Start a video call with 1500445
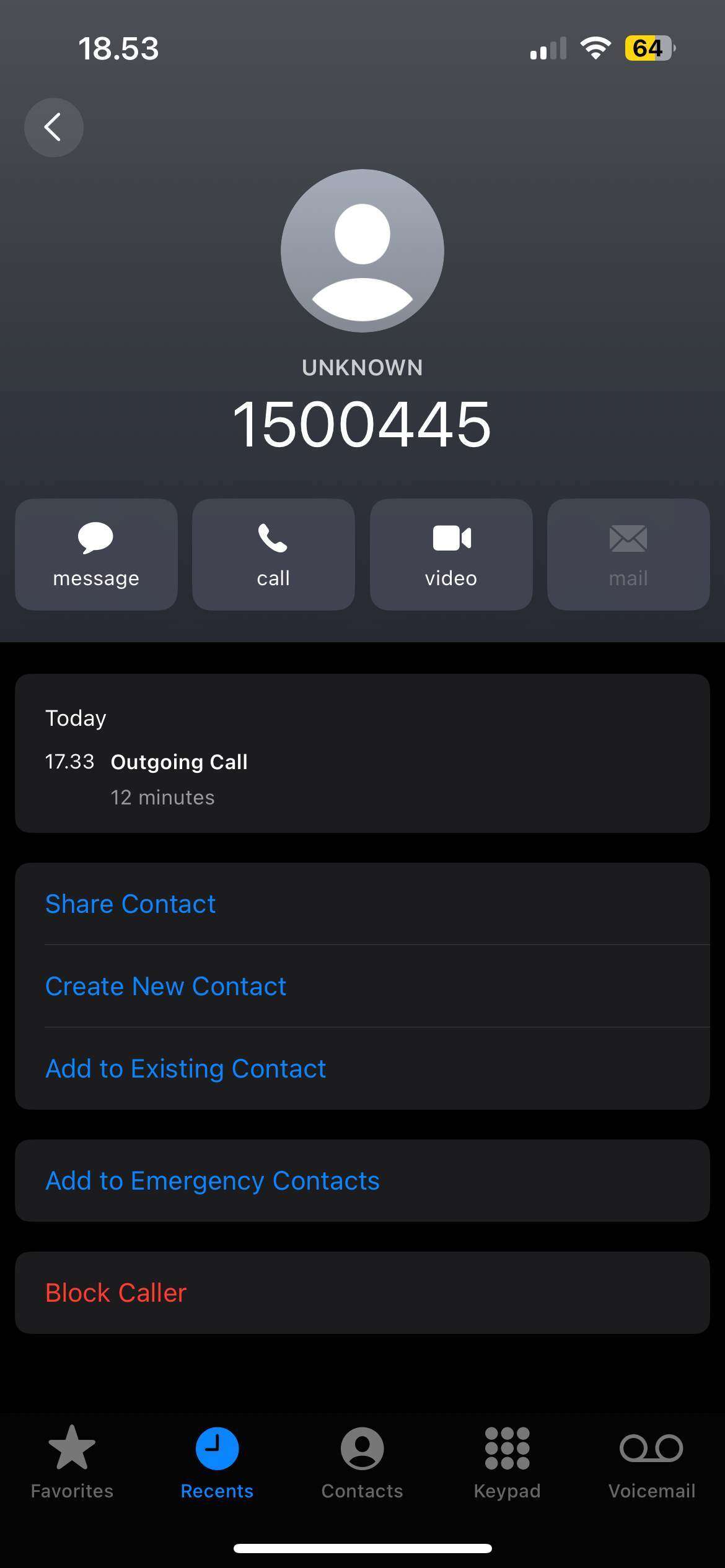725x1568 pixels. [x=451, y=554]
